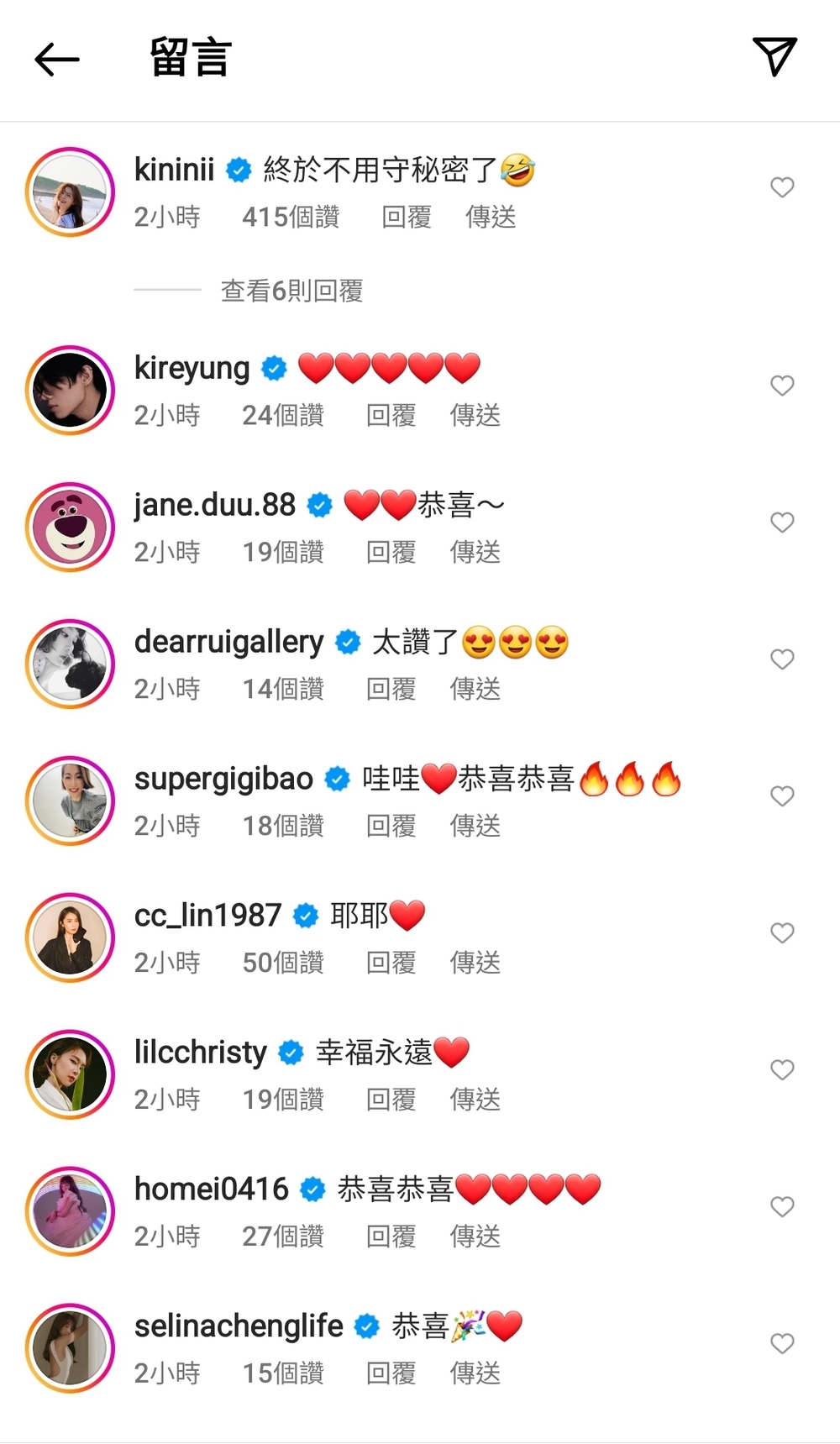Like cc_lin1987's comment
The width and height of the screenshot is (840, 1444).
coord(782,933)
